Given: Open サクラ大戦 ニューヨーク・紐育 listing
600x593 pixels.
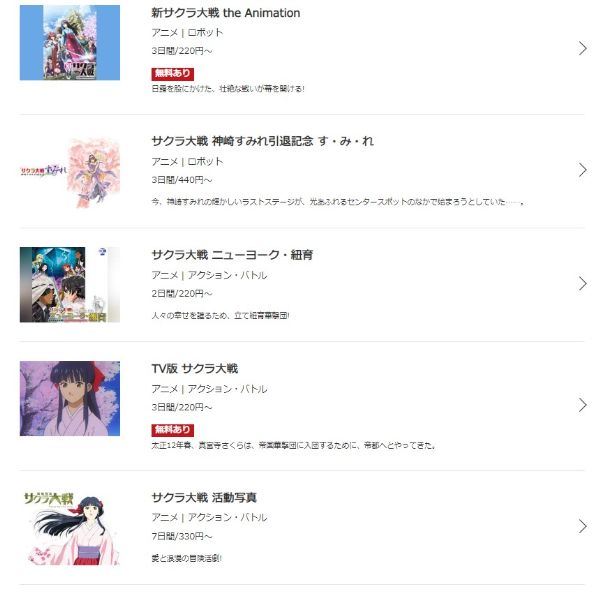Looking at the screenshot, I should (229, 255).
